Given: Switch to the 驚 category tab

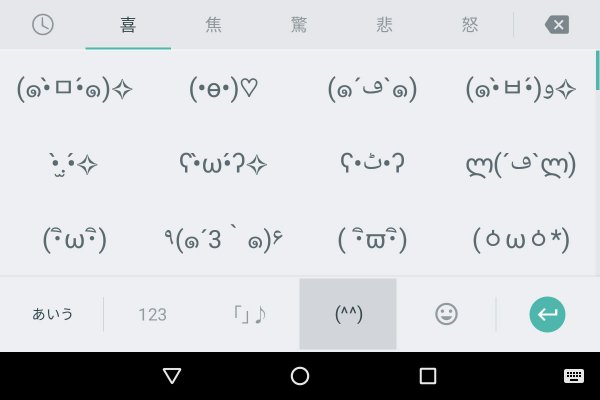Looking at the screenshot, I should 299,24.
